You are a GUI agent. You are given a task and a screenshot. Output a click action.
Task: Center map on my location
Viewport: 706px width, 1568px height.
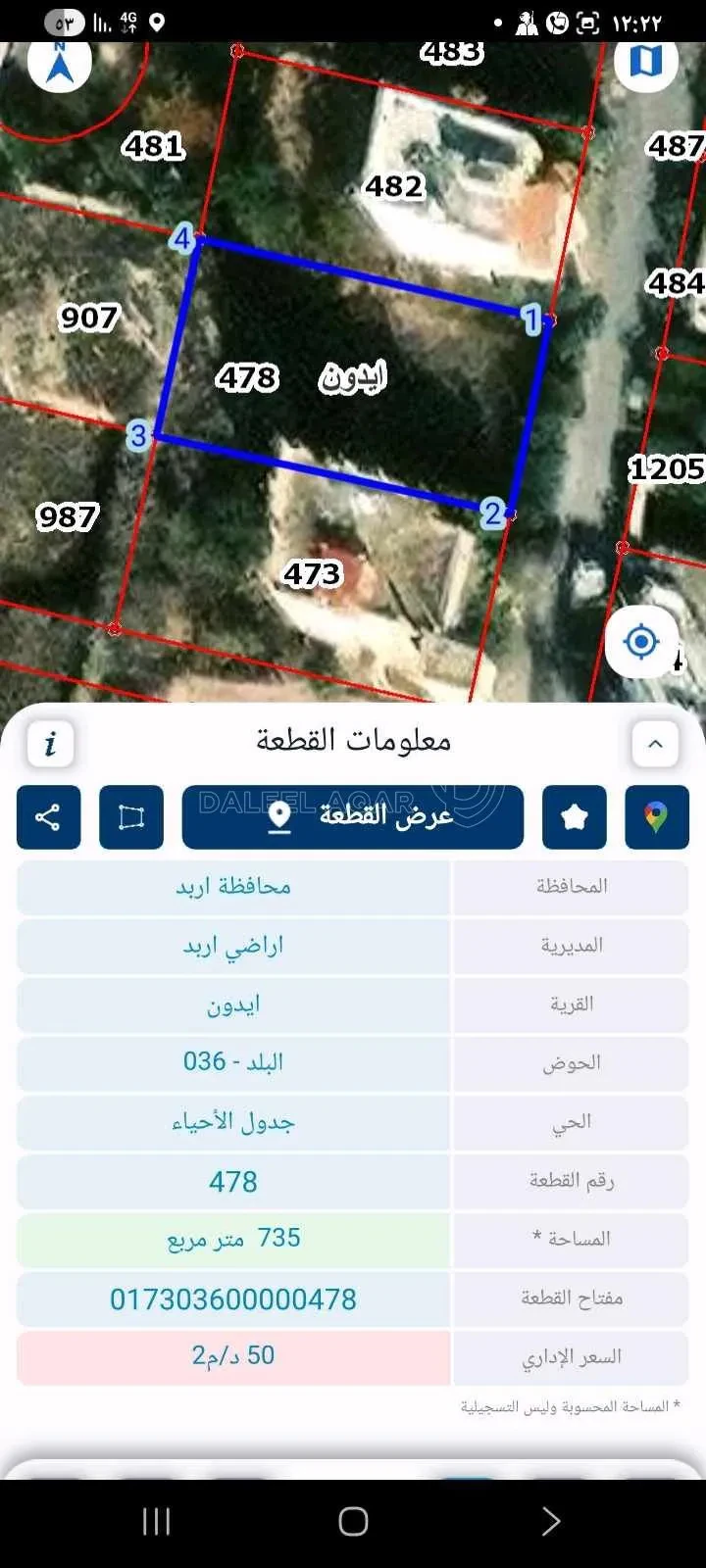(641, 642)
